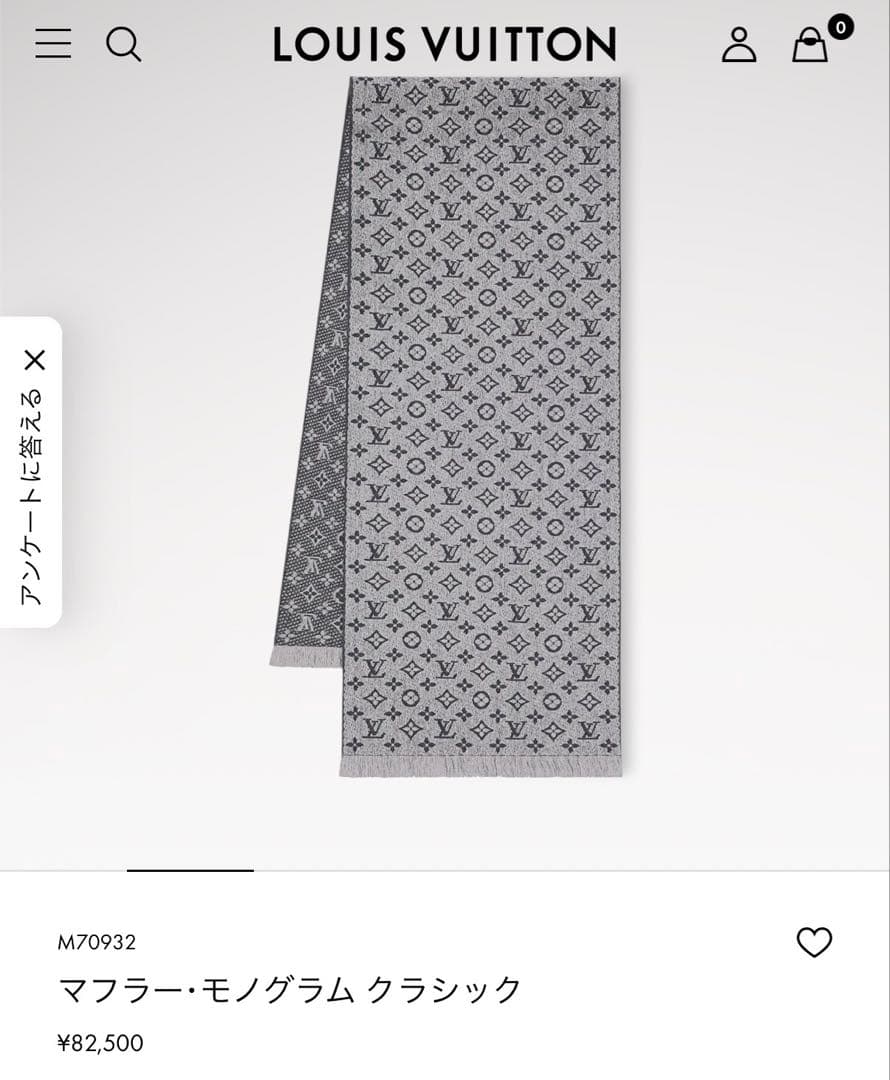
Task: Select the search magnifier icon
Action: pyautogui.click(x=124, y=44)
